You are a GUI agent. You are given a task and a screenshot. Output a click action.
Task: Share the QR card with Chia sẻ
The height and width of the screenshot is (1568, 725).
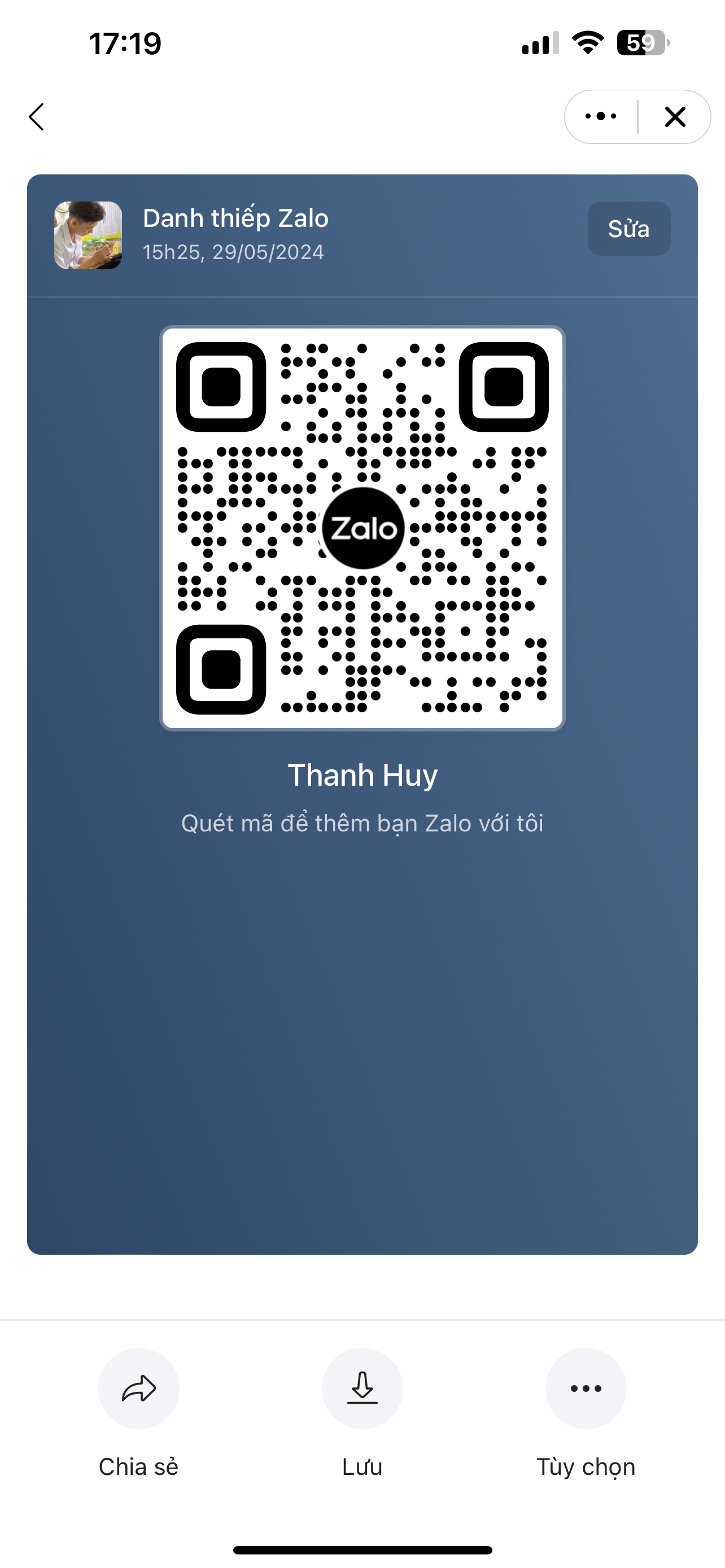coord(139,1389)
